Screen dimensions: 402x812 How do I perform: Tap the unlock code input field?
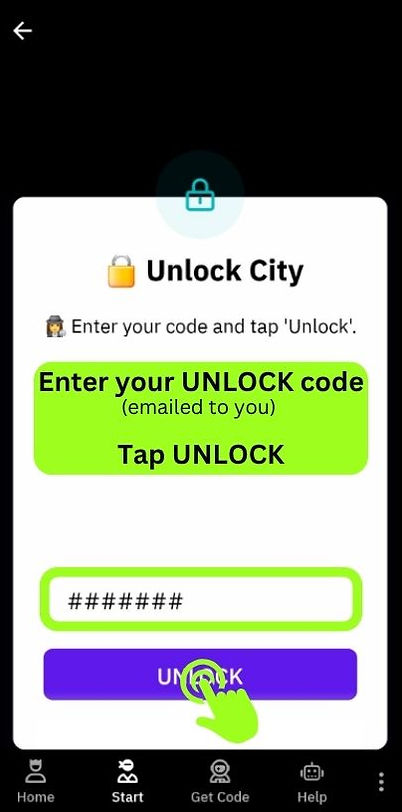201,600
